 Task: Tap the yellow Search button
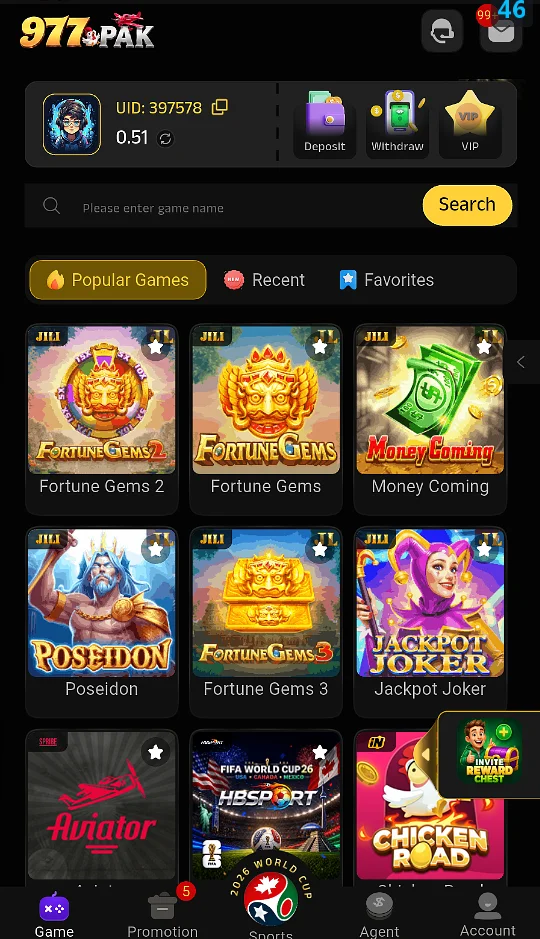[467, 205]
